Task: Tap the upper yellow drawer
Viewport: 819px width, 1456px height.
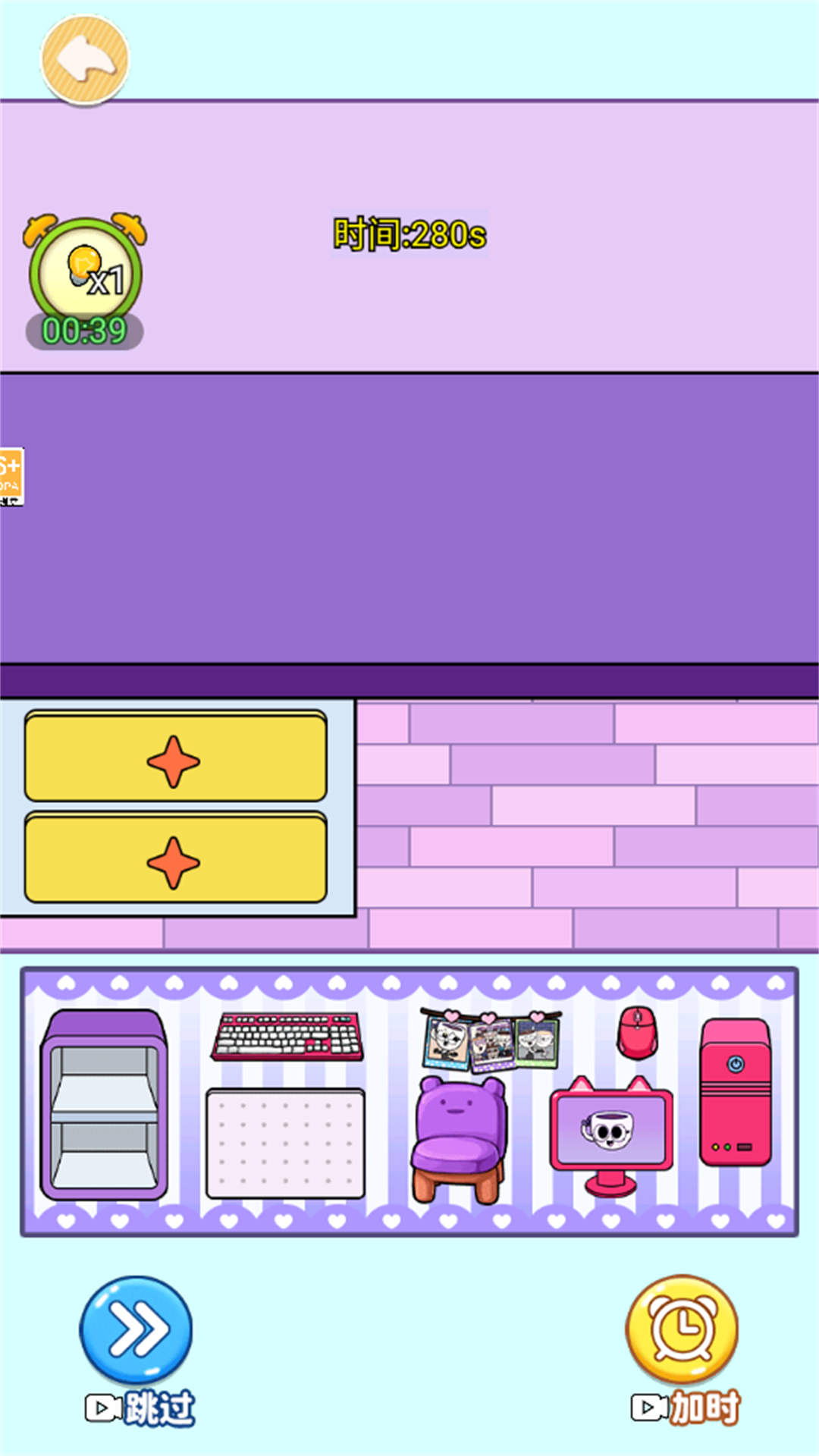Action: click(176, 756)
